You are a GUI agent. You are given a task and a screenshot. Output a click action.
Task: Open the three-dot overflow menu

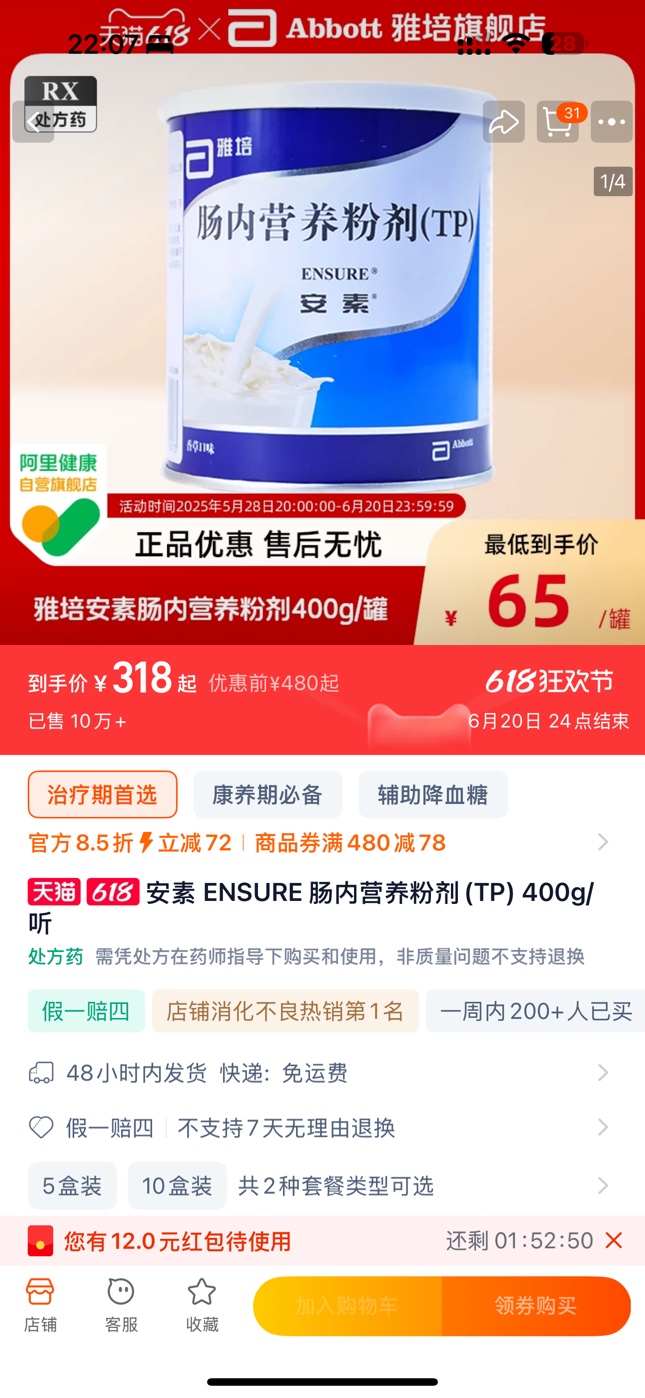611,122
